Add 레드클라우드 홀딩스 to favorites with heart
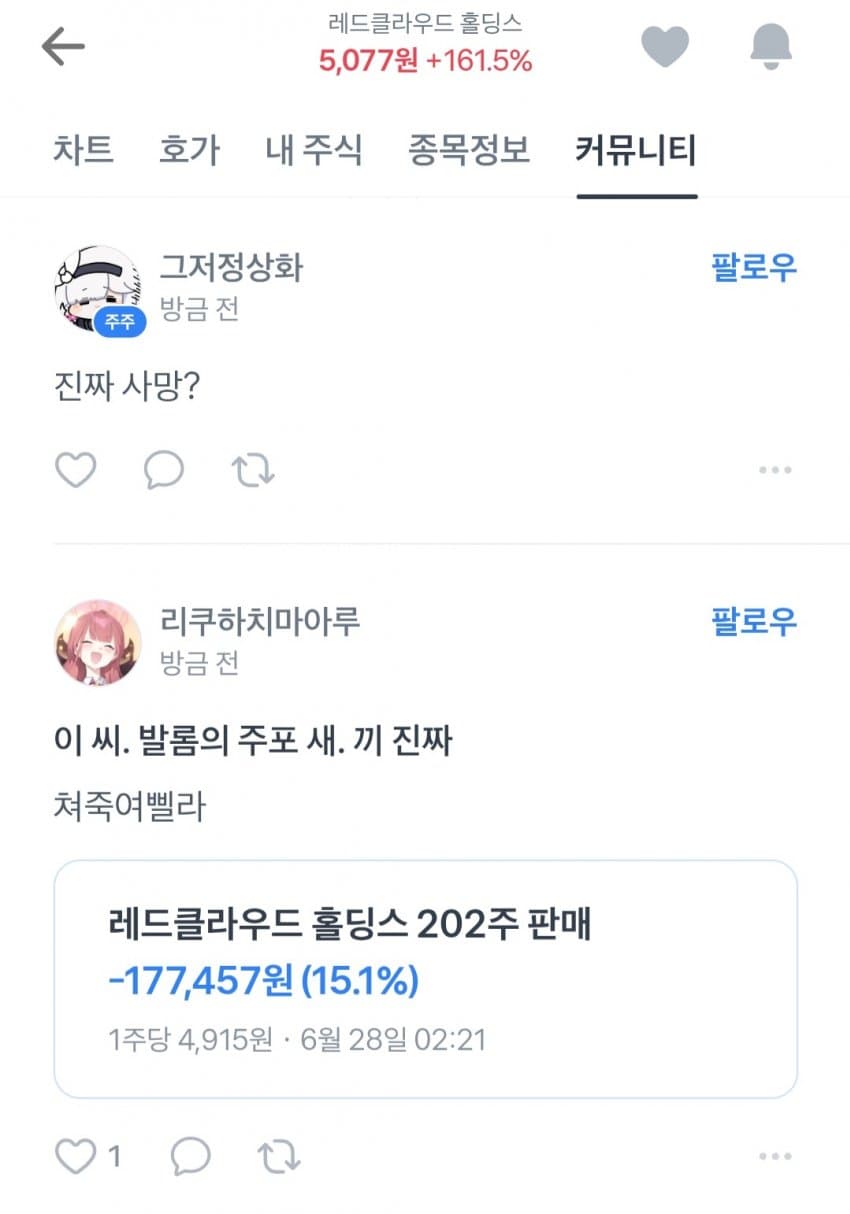 [665, 46]
